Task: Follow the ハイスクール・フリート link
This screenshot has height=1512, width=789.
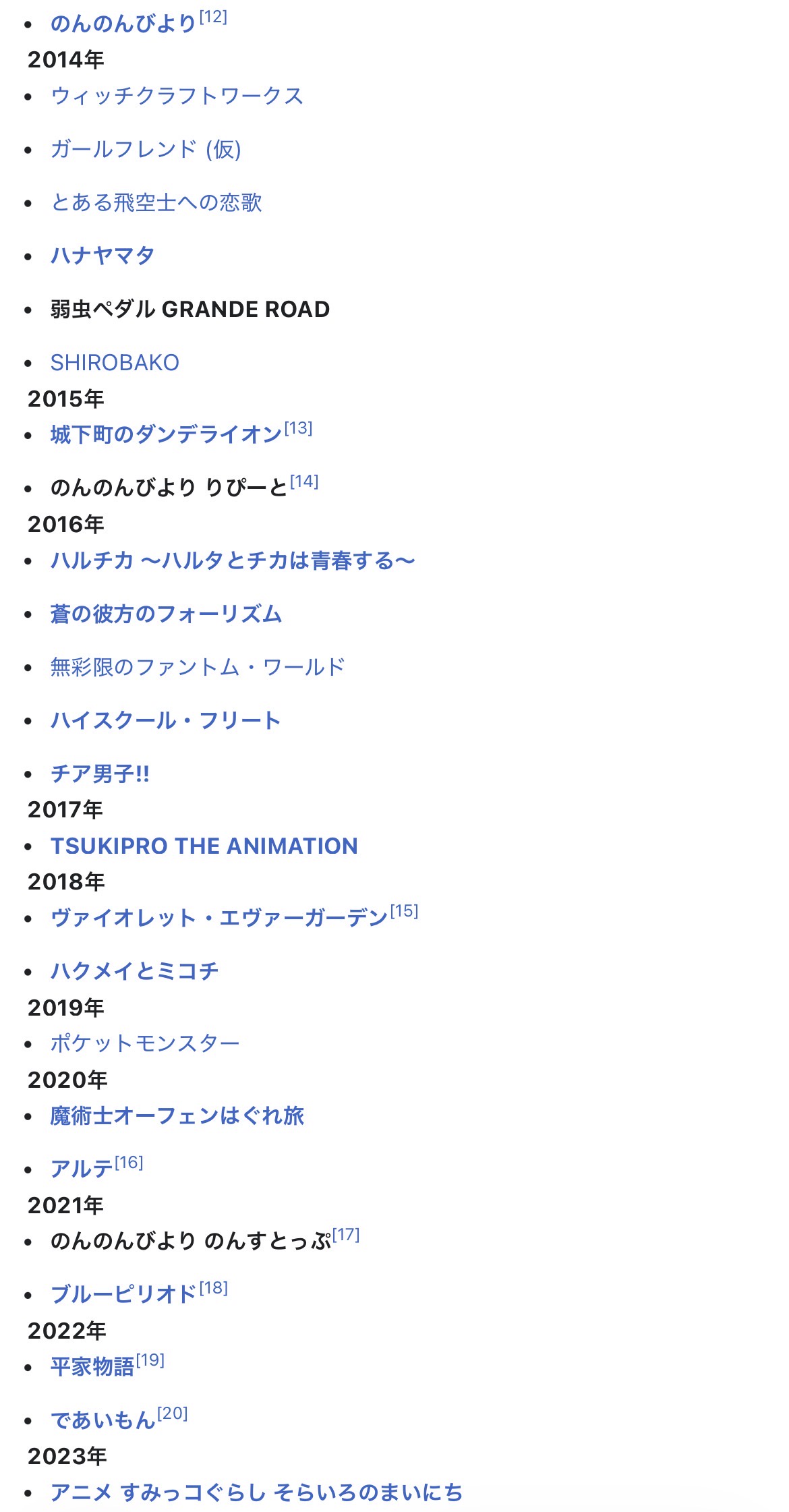Action: pos(165,721)
